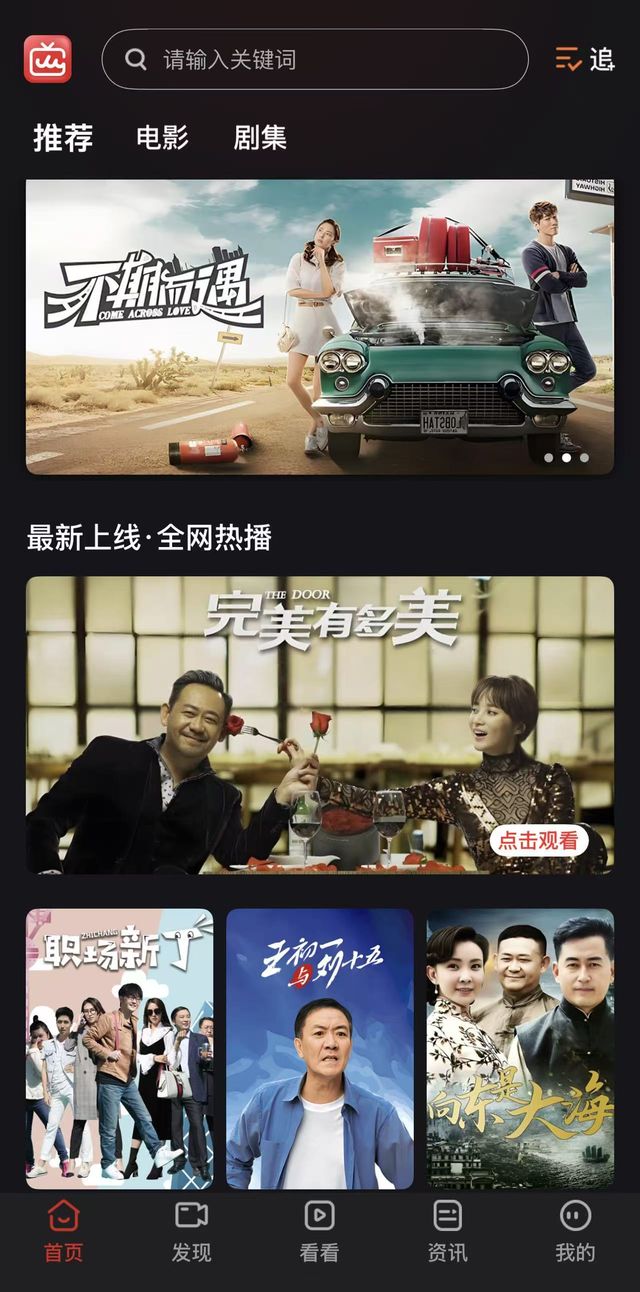Image resolution: width=640 pixels, height=1292 pixels.
Task: Switch to the 电影 tab
Action: pos(162,138)
